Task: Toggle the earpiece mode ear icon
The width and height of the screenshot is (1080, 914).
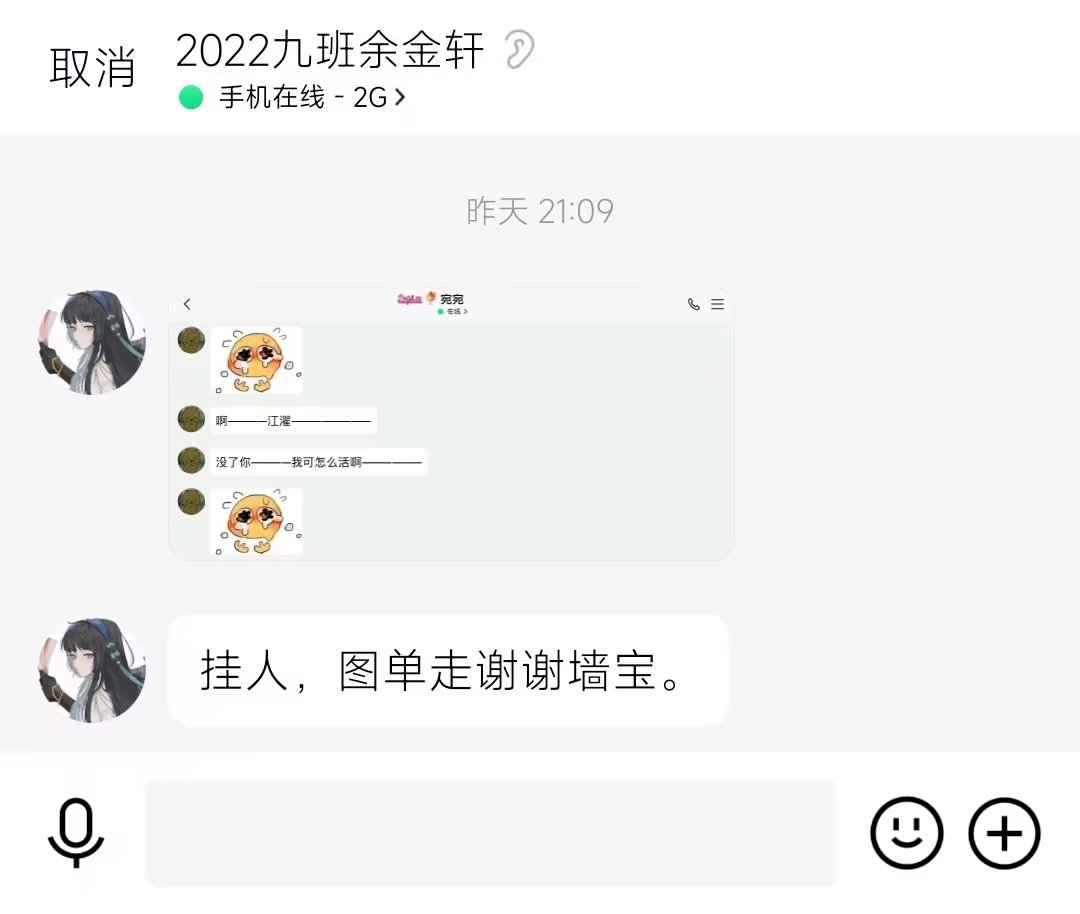Action: (518, 49)
